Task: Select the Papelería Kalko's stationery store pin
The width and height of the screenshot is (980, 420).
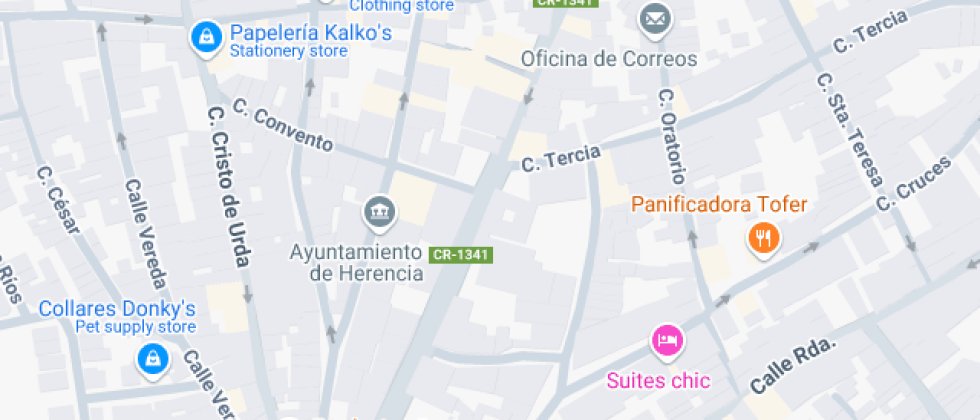Action: (205, 38)
